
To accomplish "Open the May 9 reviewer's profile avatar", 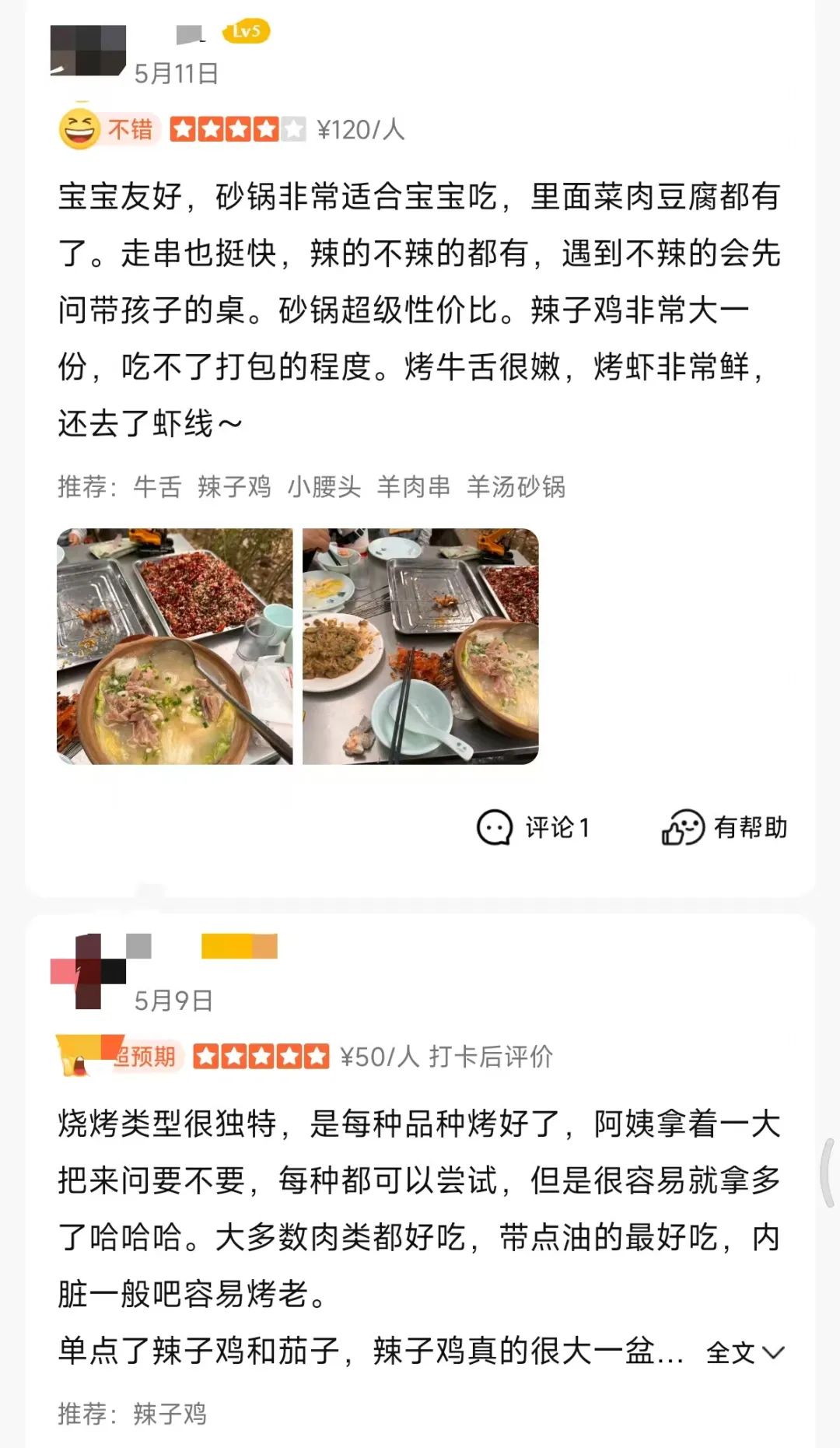I will (88, 972).
